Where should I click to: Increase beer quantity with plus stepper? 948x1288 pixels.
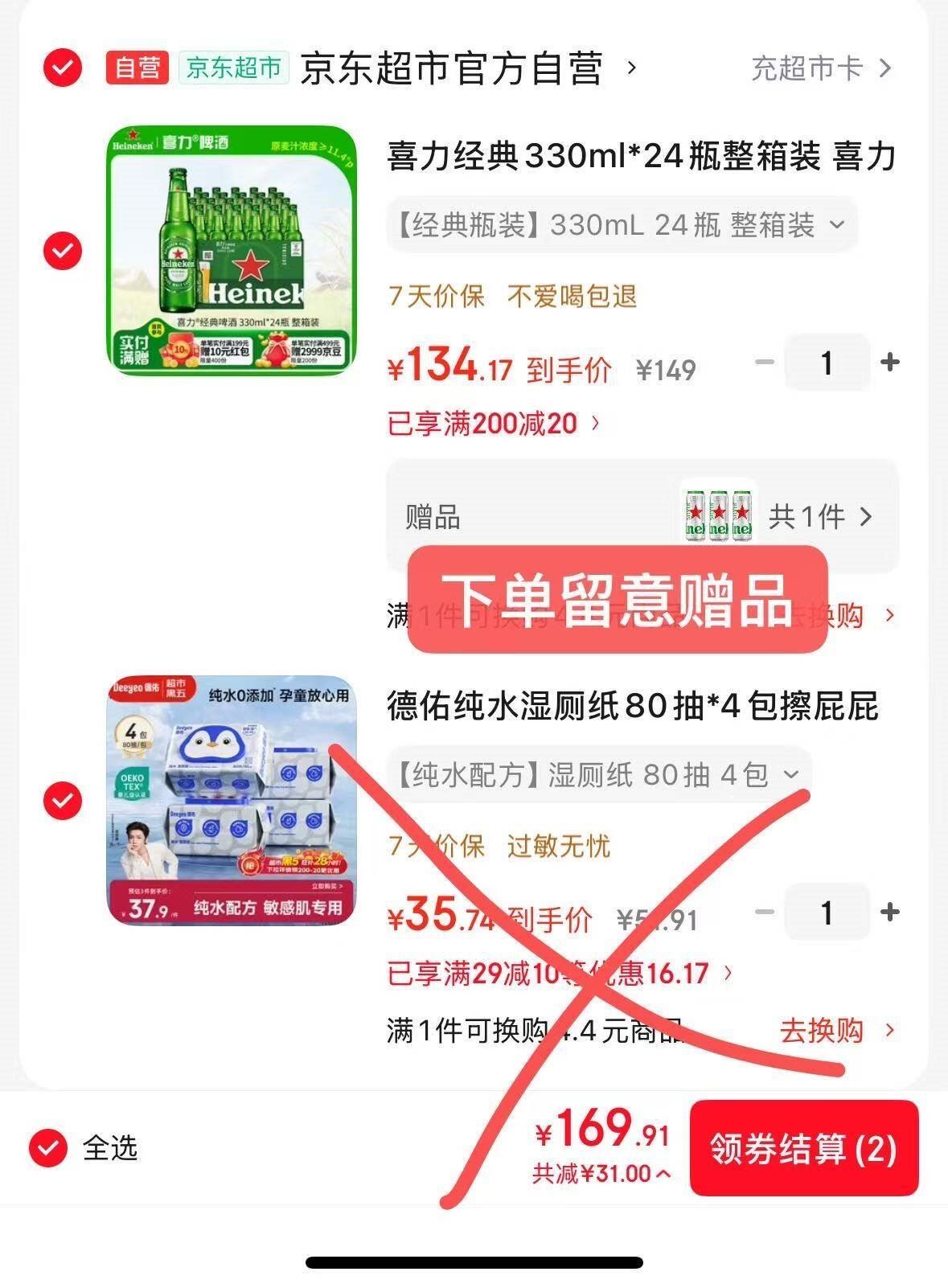[x=888, y=363]
